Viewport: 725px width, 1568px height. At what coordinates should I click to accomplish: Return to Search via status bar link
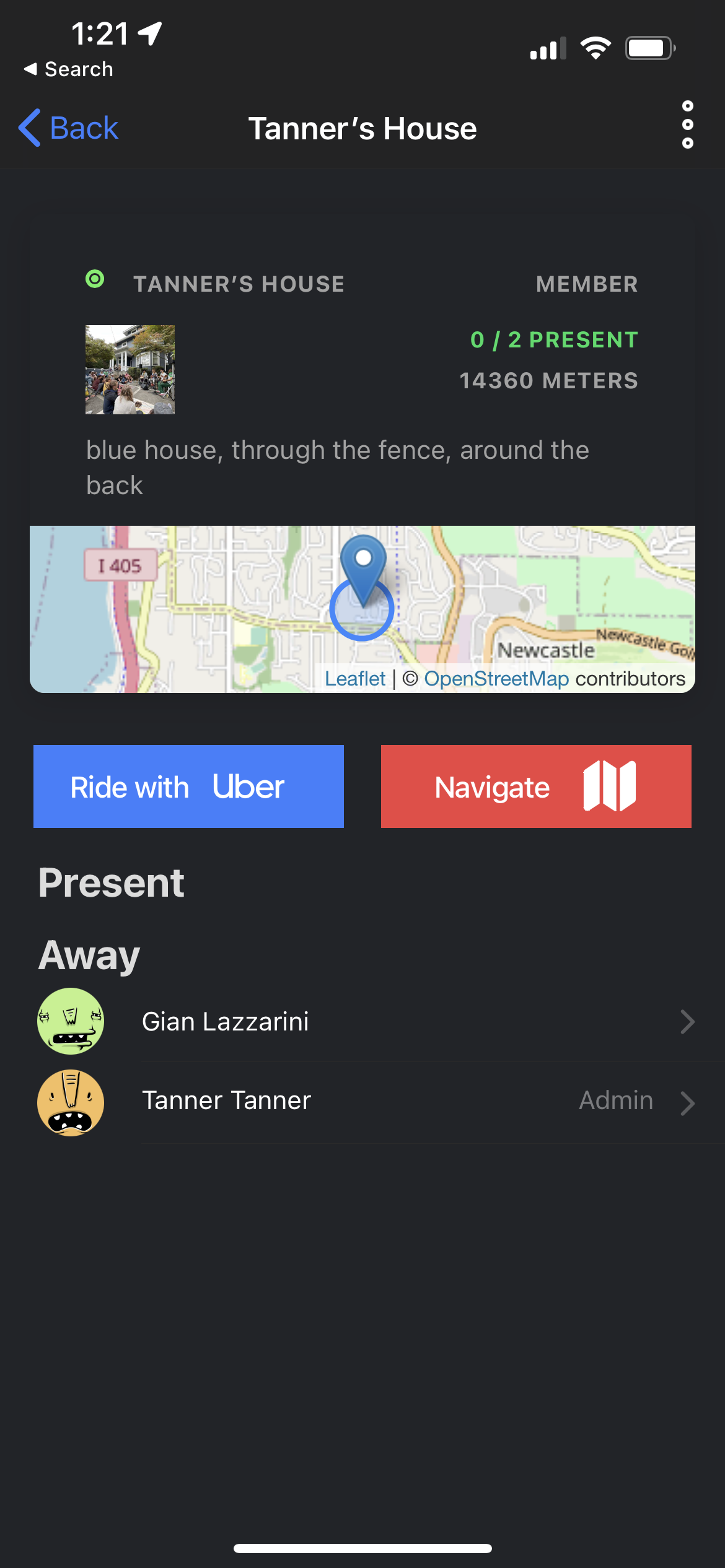coord(68,69)
